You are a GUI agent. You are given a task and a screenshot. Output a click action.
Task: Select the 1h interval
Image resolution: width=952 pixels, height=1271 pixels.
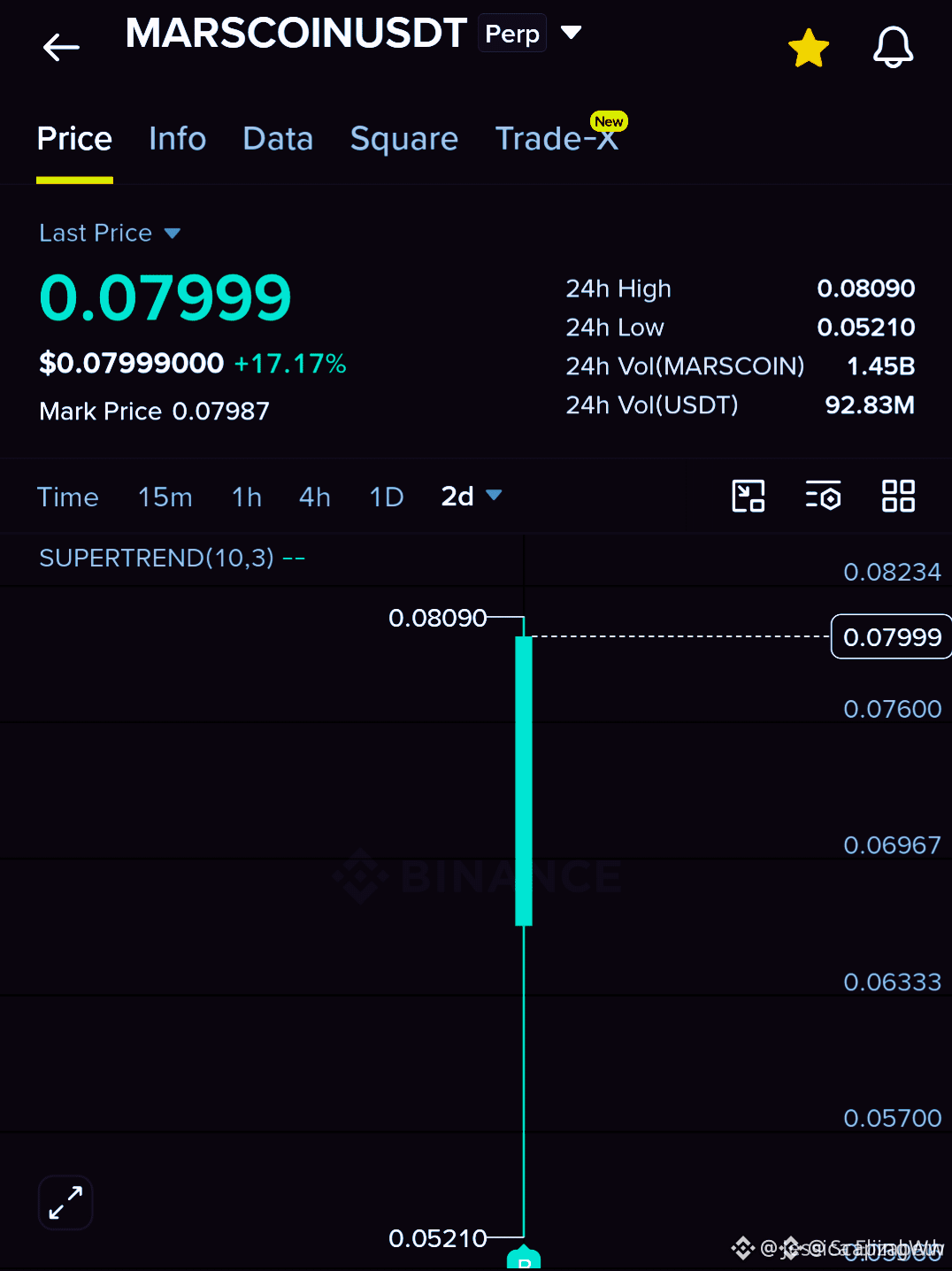(x=247, y=497)
